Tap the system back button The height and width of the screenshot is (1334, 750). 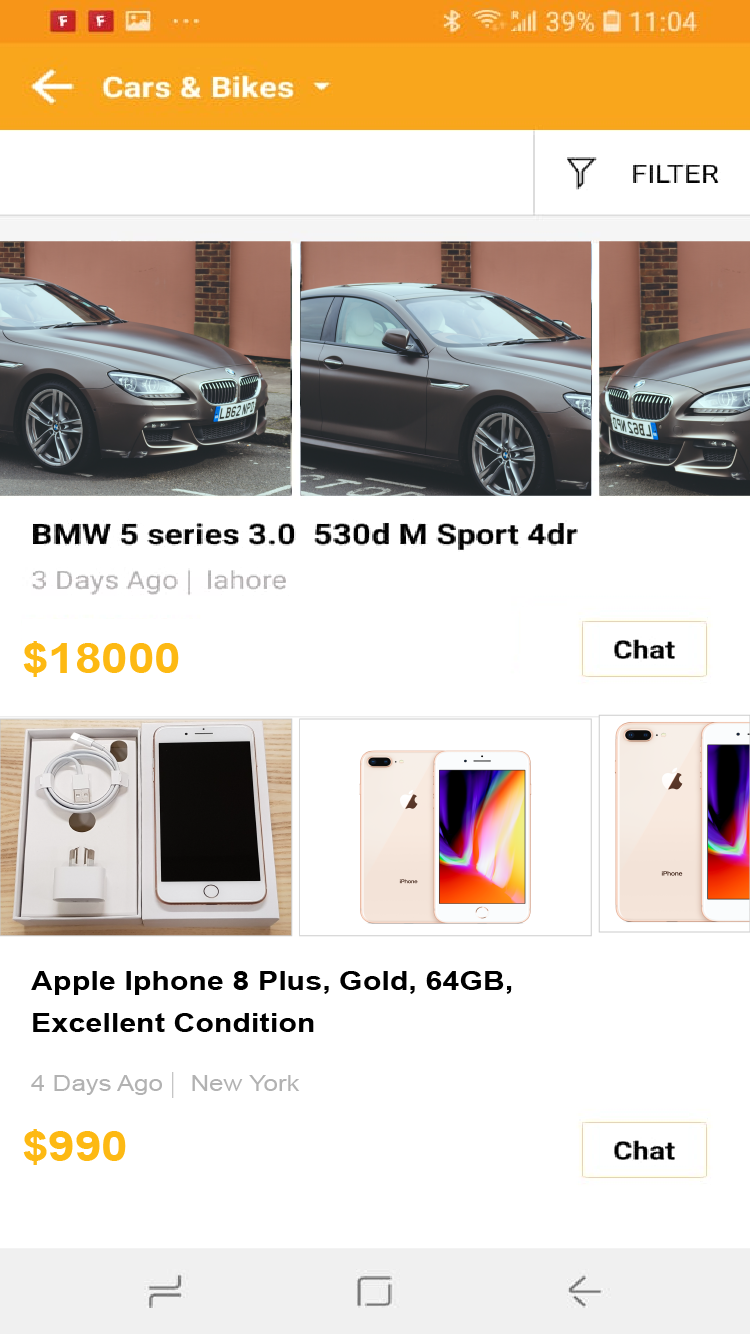click(x=584, y=1291)
